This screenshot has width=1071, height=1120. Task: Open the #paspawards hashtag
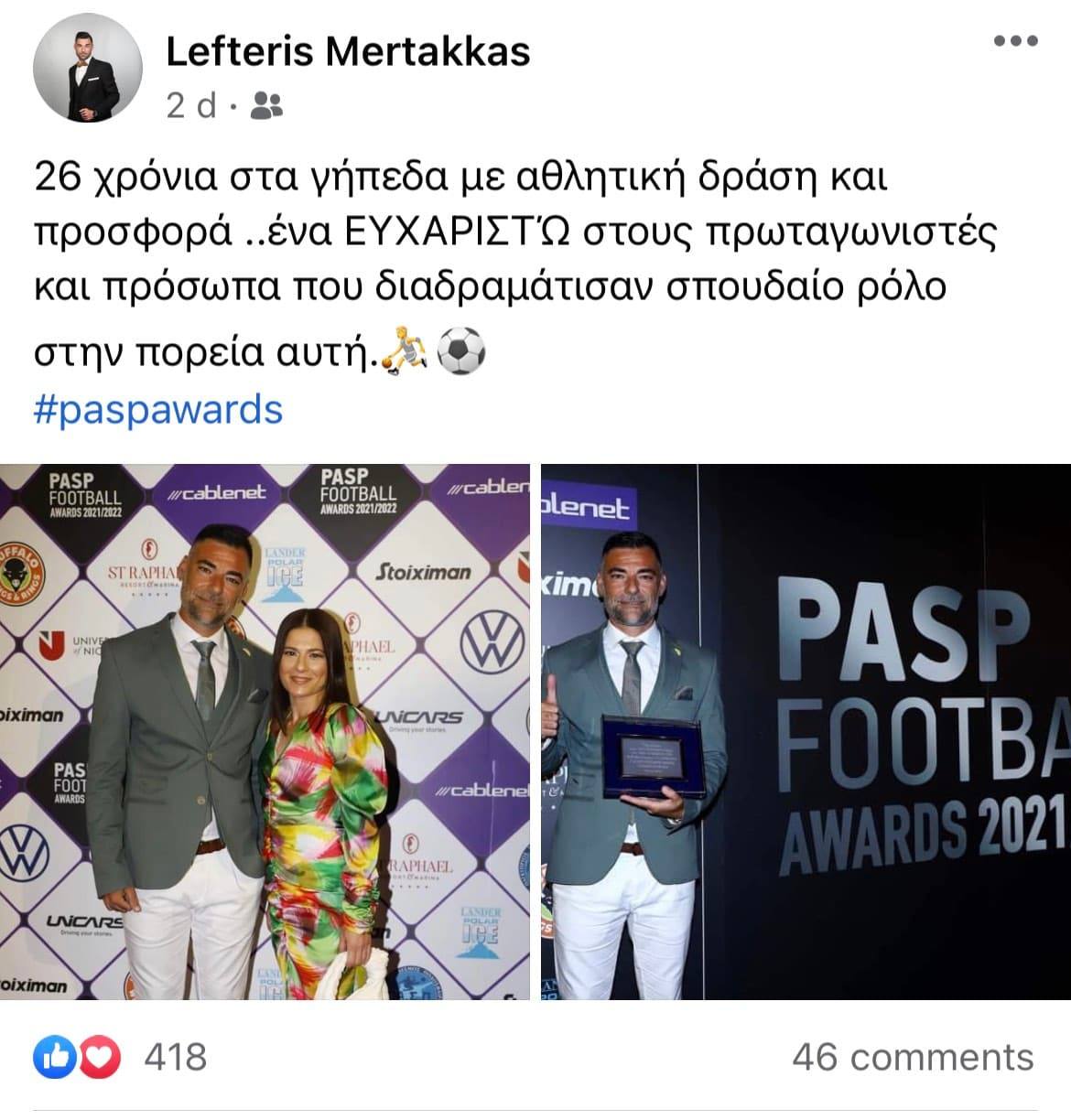[158, 409]
